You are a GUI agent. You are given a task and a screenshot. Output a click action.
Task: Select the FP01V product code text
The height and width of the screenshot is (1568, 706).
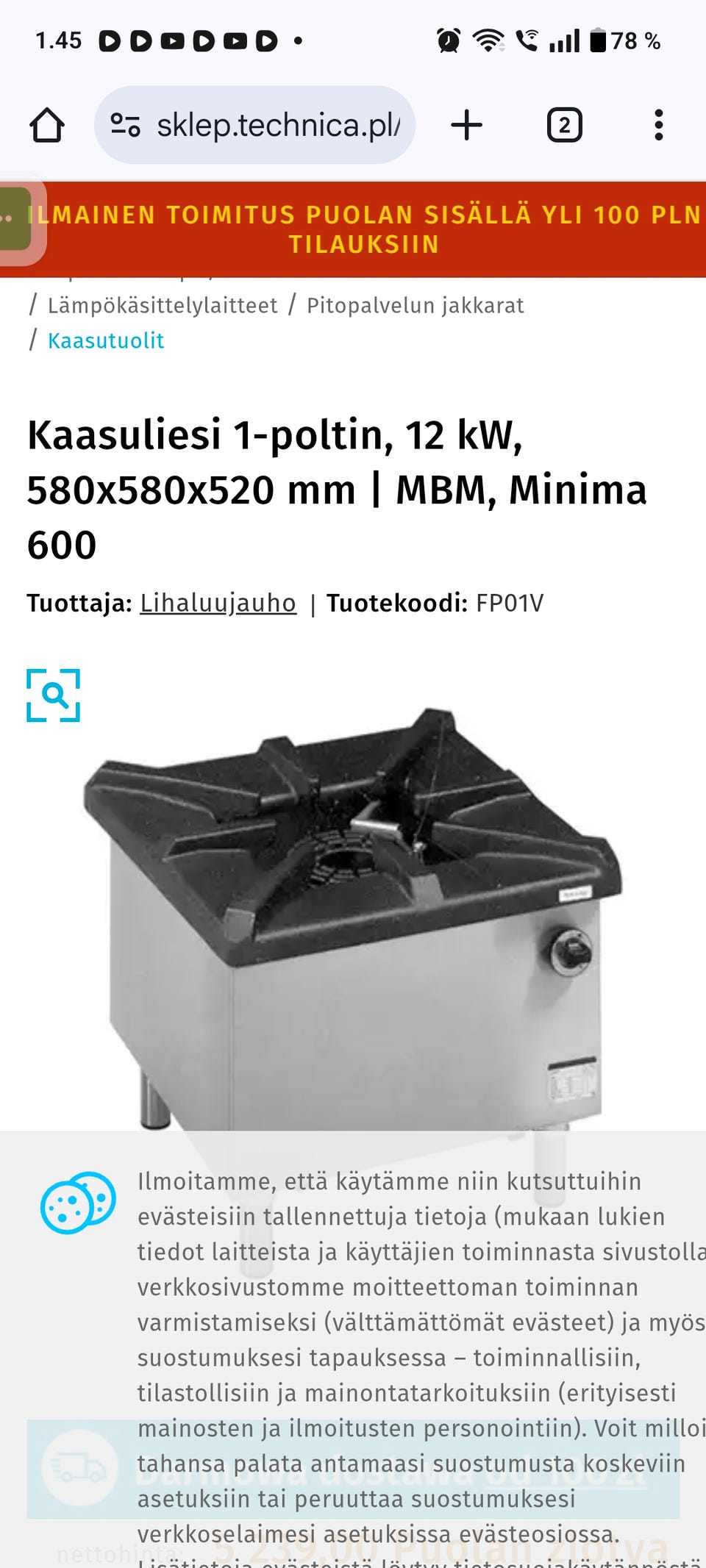click(x=510, y=604)
